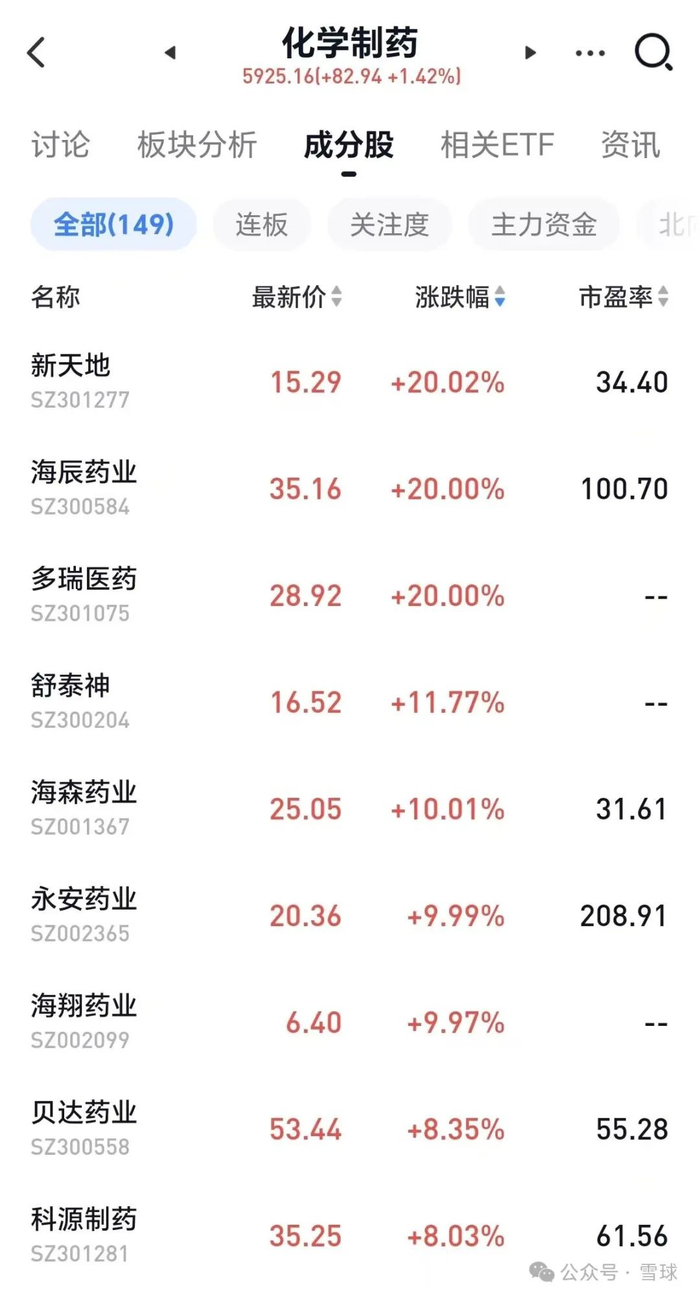Open the 资讯 tab
The height and width of the screenshot is (1300, 700).
click(x=630, y=145)
